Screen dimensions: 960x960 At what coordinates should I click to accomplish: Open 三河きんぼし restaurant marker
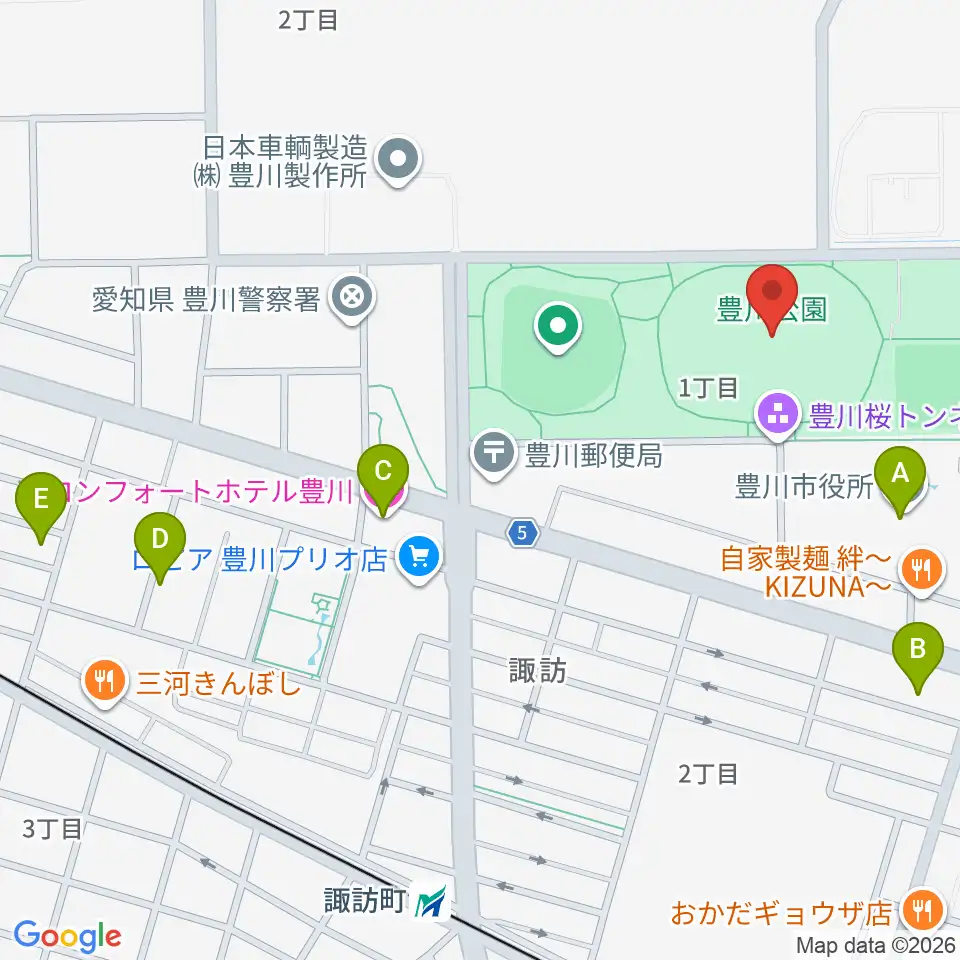105,681
